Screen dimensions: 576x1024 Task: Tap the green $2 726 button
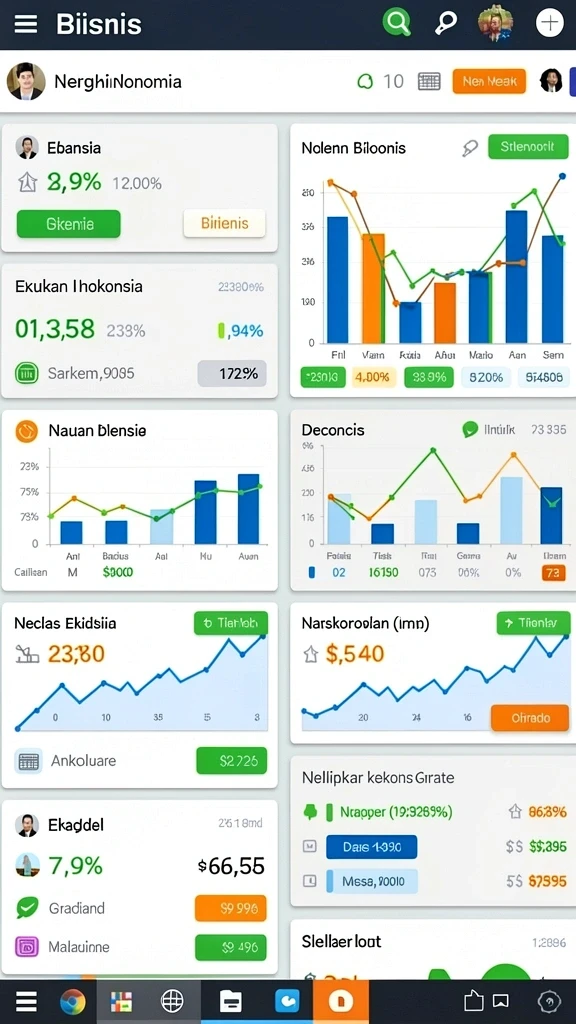[232, 761]
